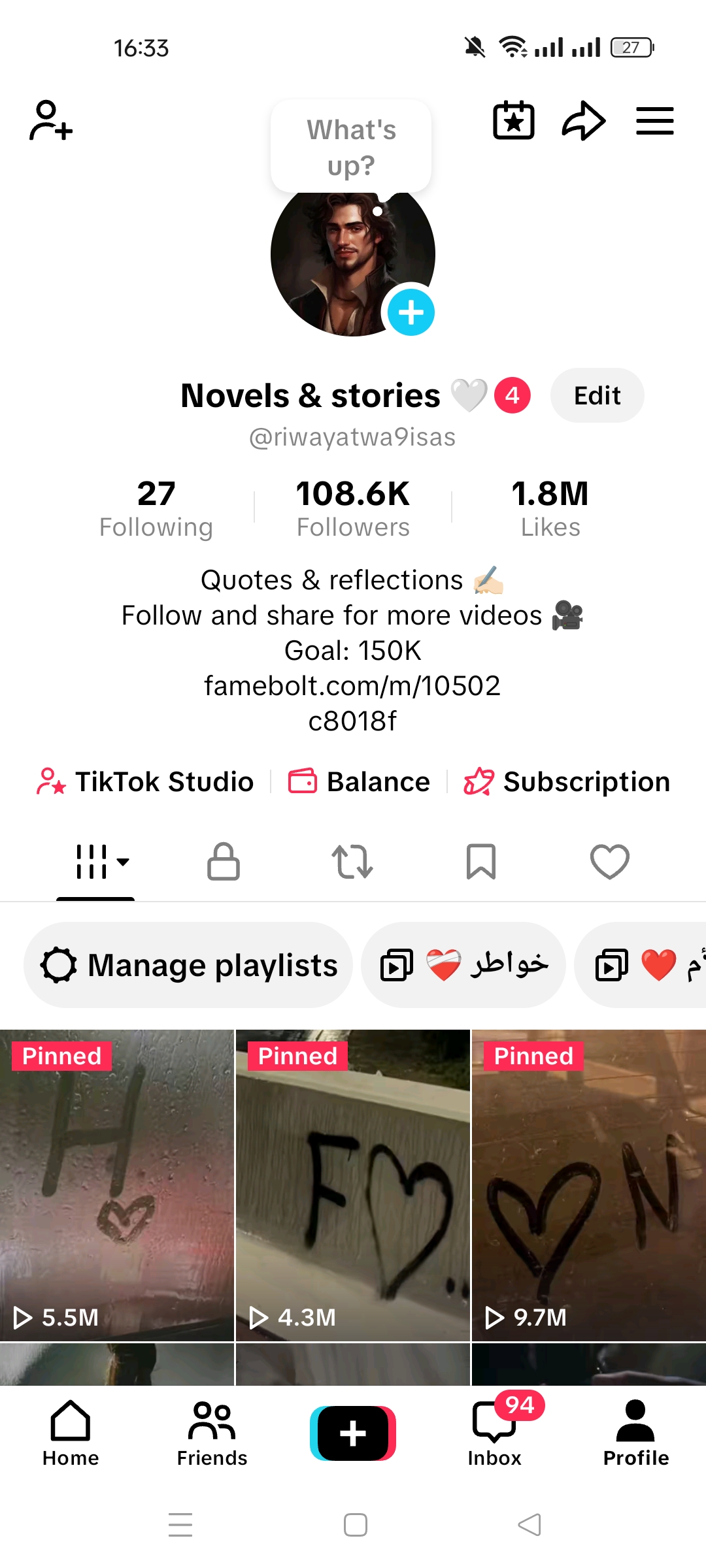This screenshot has width=706, height=1568.
Task: View the Following list
Action: (156, 508)
